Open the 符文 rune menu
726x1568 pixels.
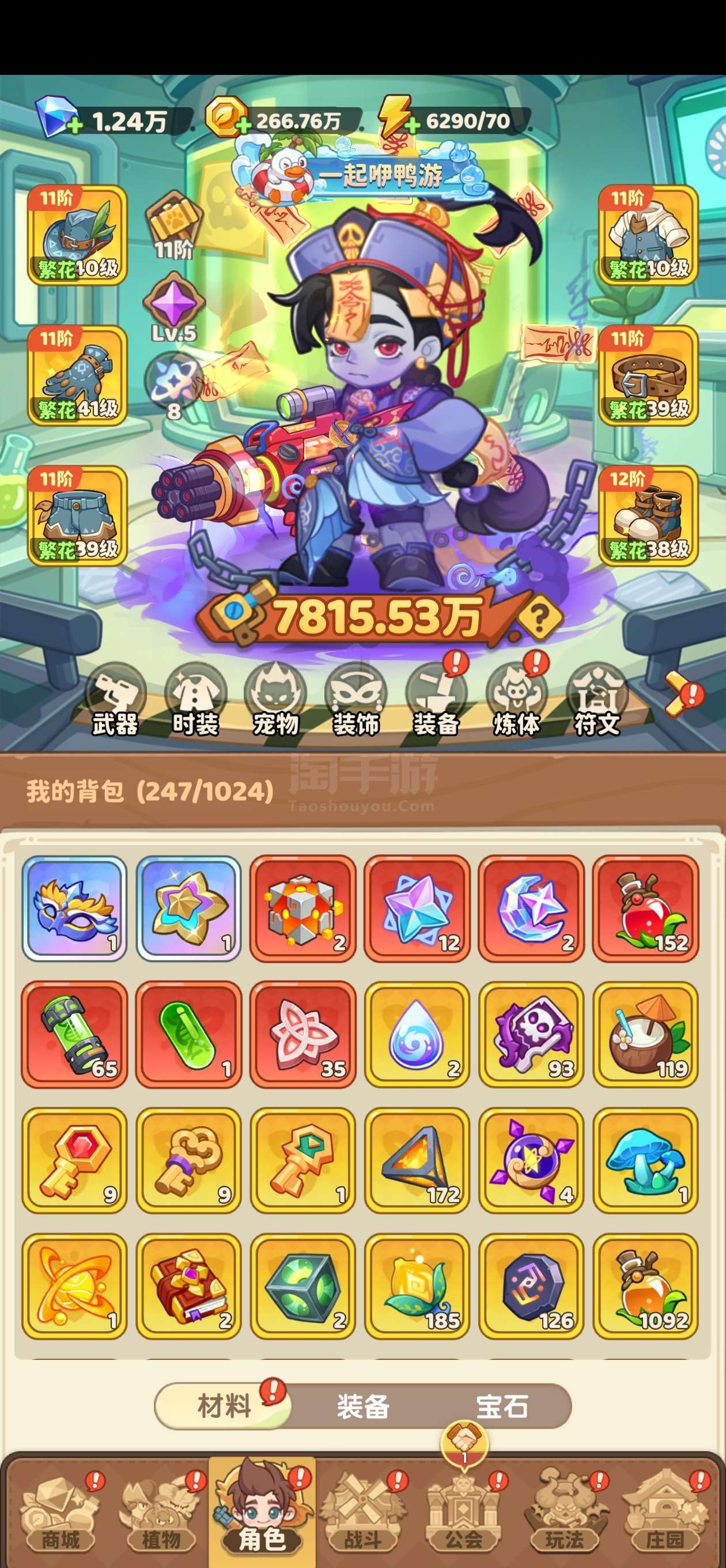pyautogui.click(x=597, y=700)
